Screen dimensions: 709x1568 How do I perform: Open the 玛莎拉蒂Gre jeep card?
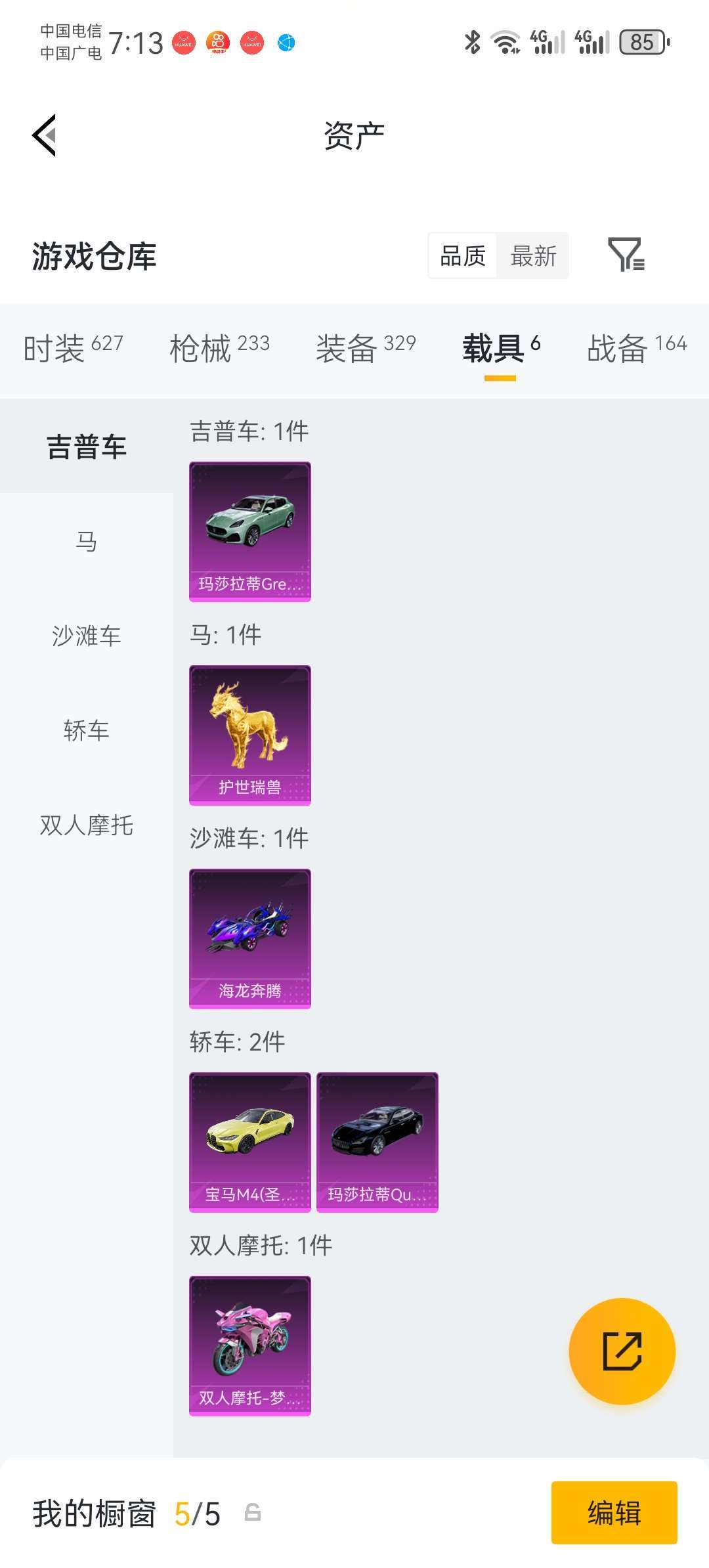coord(249,532)
